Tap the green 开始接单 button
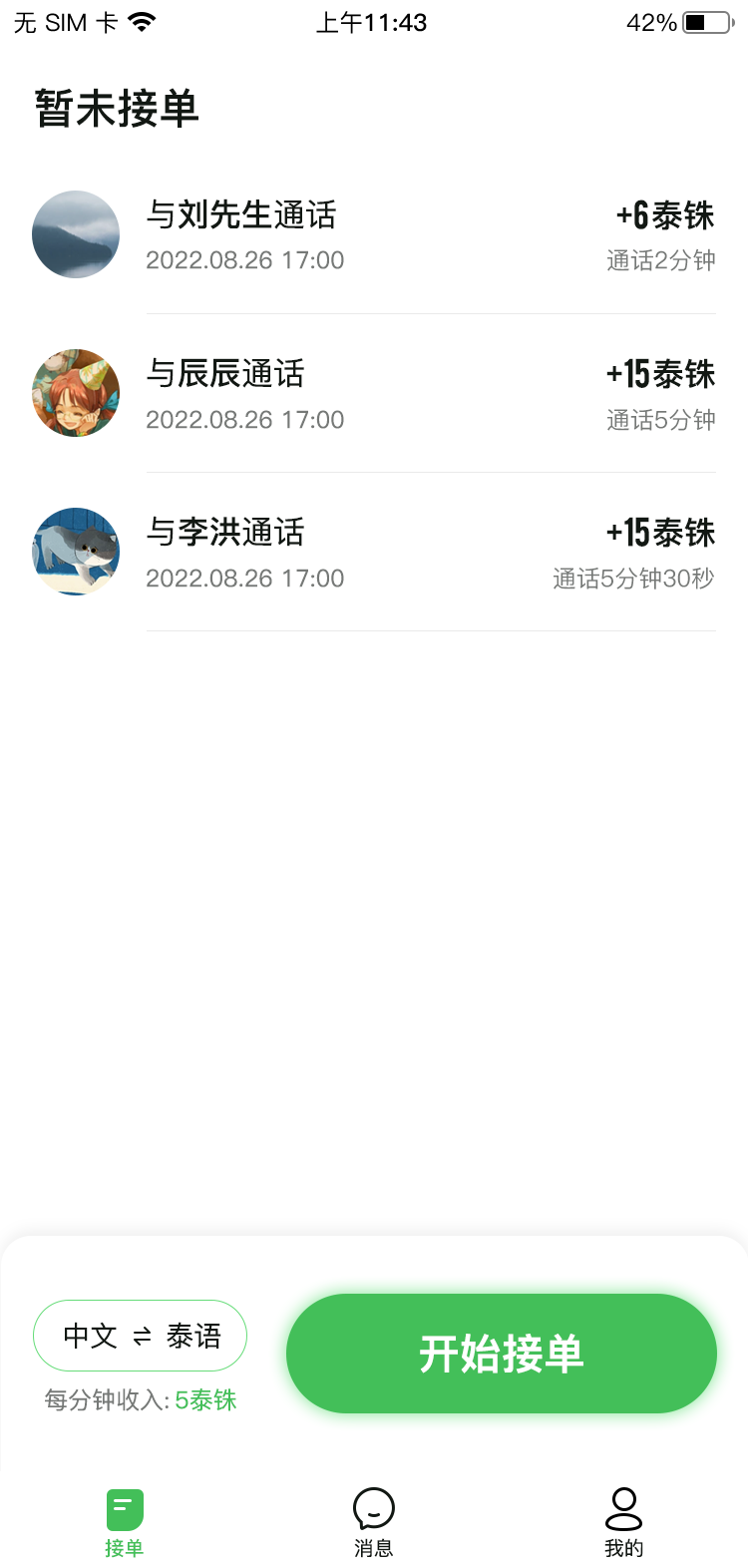Image resolution: width=748 pixels, height=1568 pixels. (501, 1354)
